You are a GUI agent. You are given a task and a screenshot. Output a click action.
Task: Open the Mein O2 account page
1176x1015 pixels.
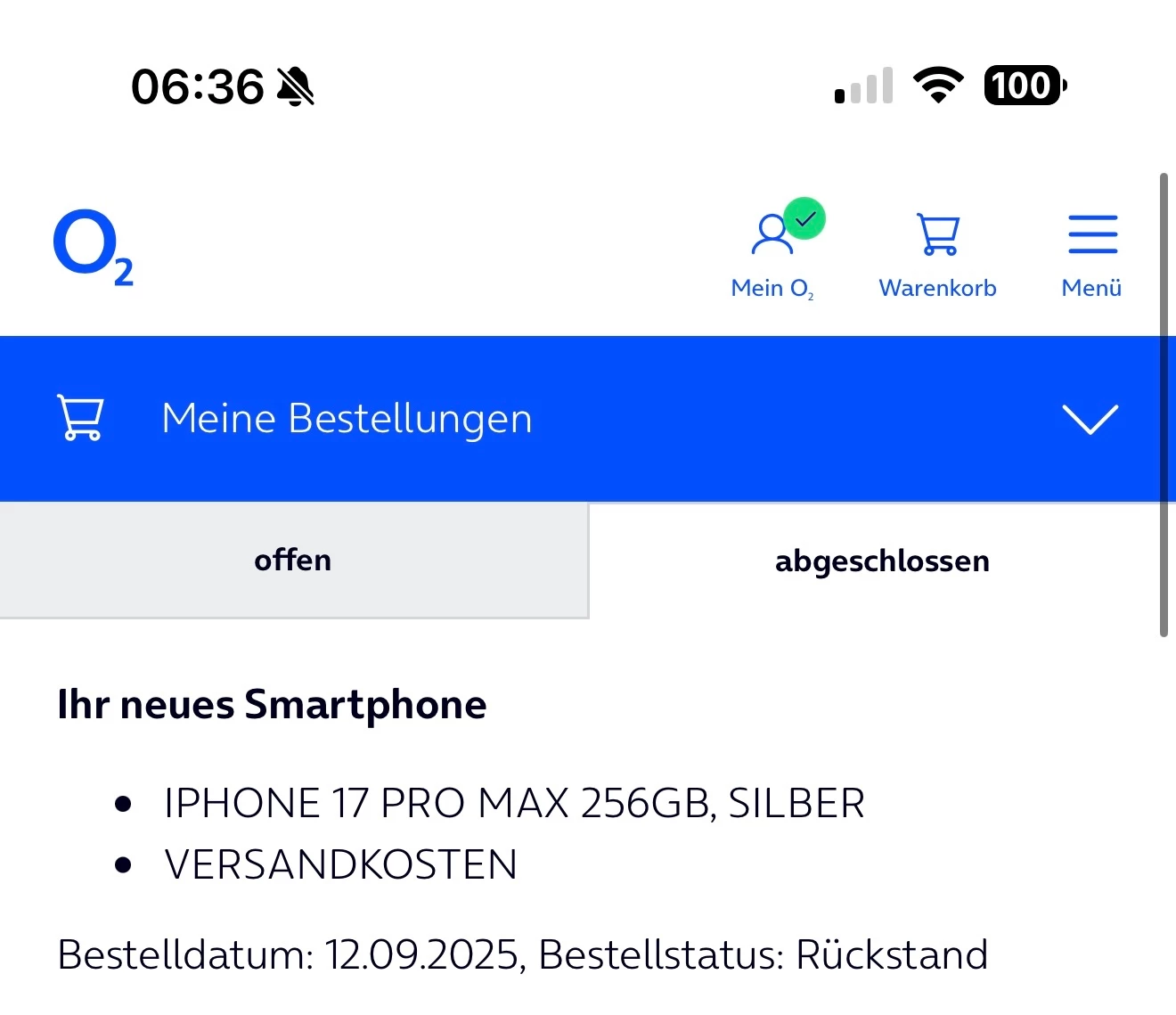click(x=772, y=251)
